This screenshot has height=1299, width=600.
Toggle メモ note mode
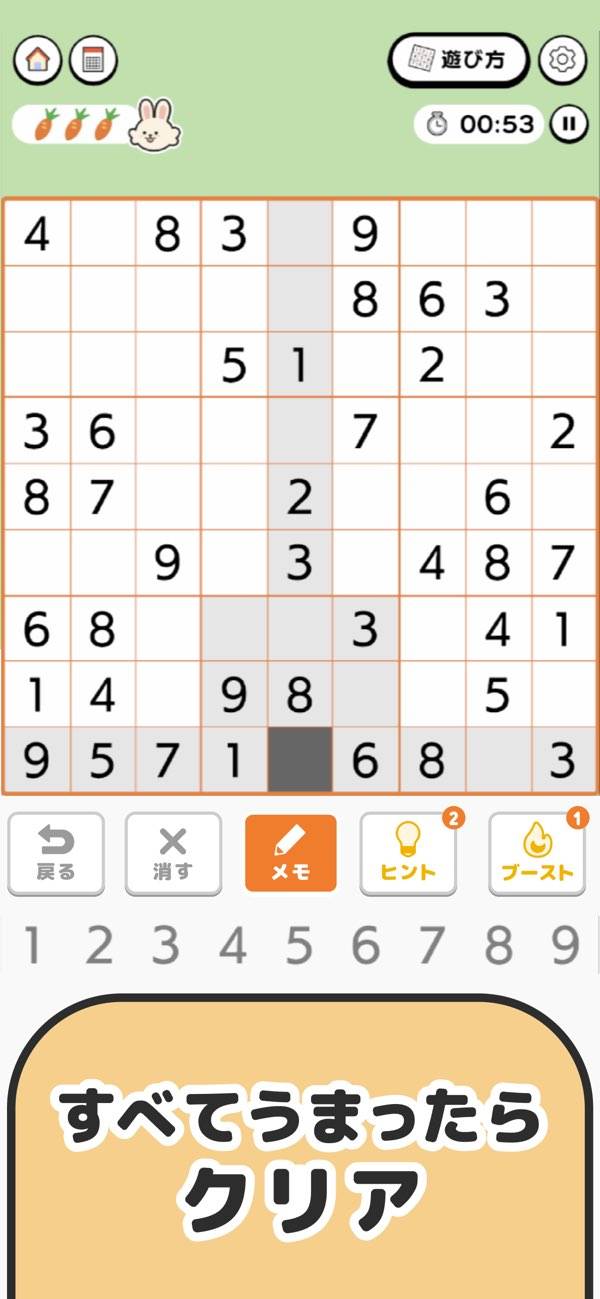click(290, 853)
